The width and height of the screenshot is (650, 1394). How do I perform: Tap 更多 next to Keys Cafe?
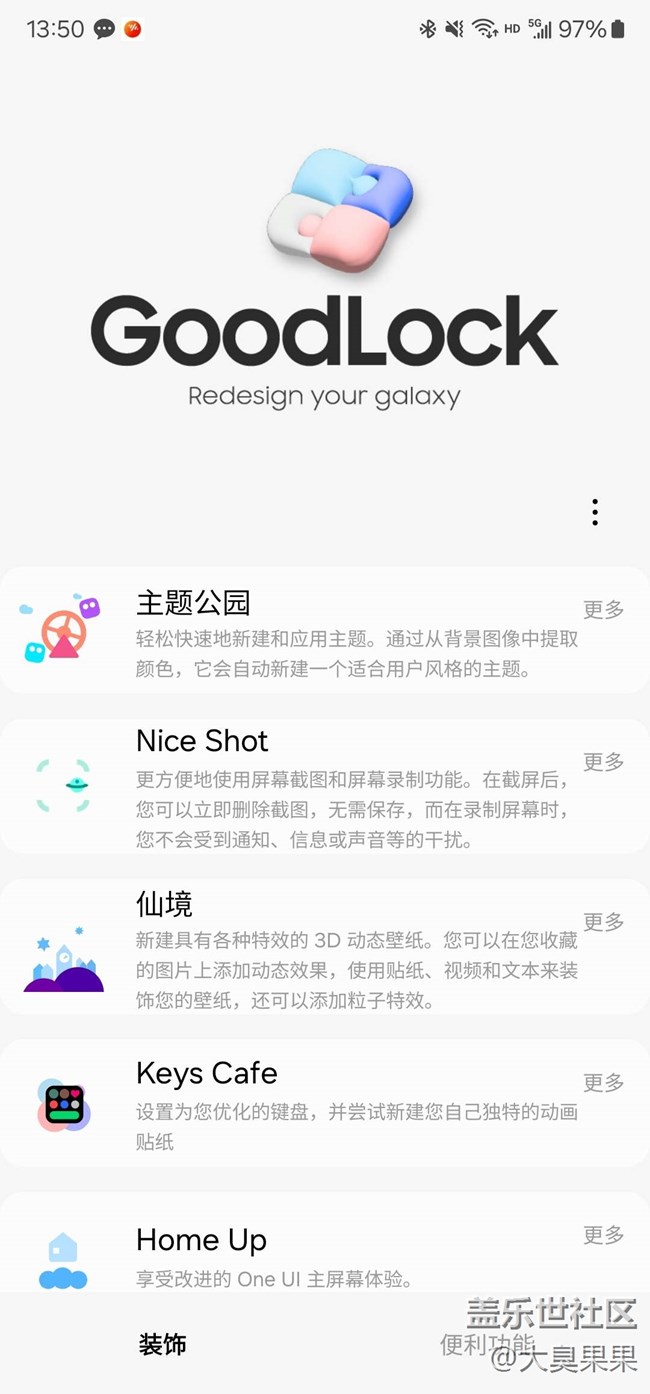point(604,1083)
